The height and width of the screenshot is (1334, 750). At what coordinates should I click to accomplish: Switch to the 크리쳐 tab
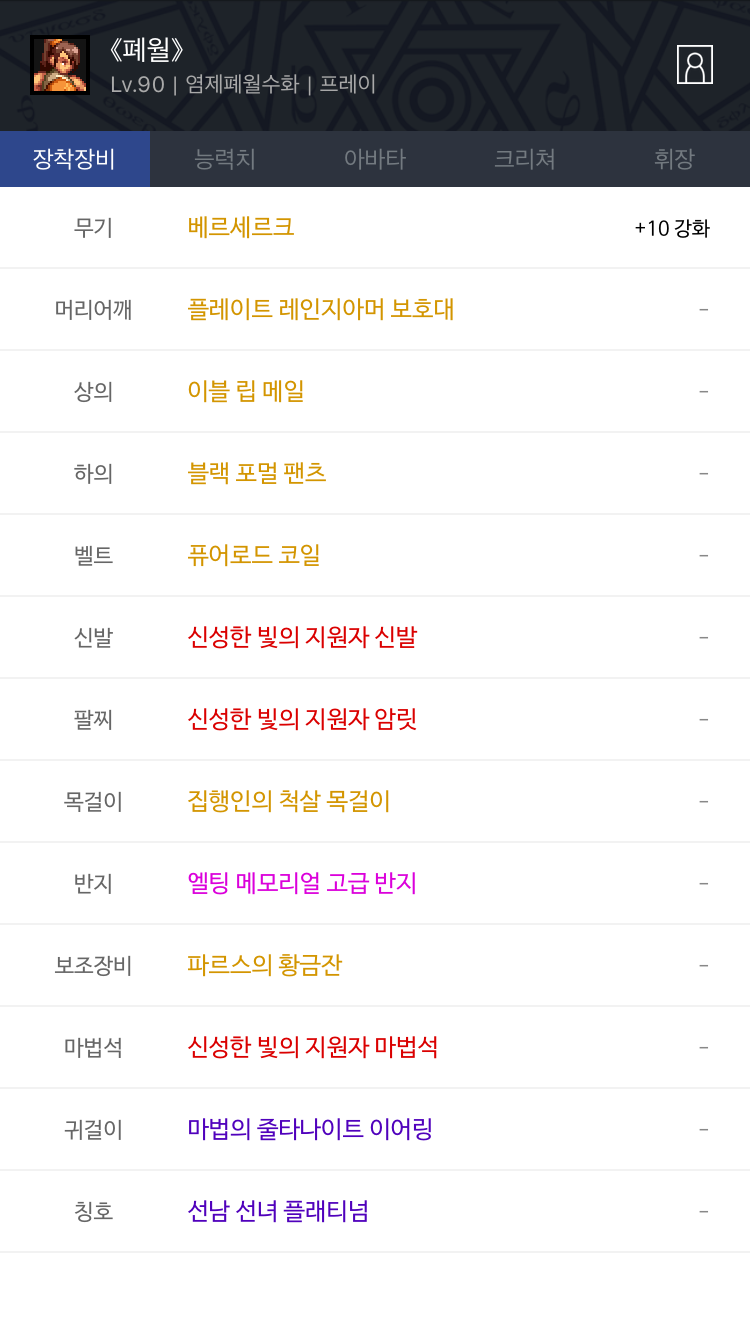tap(525, 159)
